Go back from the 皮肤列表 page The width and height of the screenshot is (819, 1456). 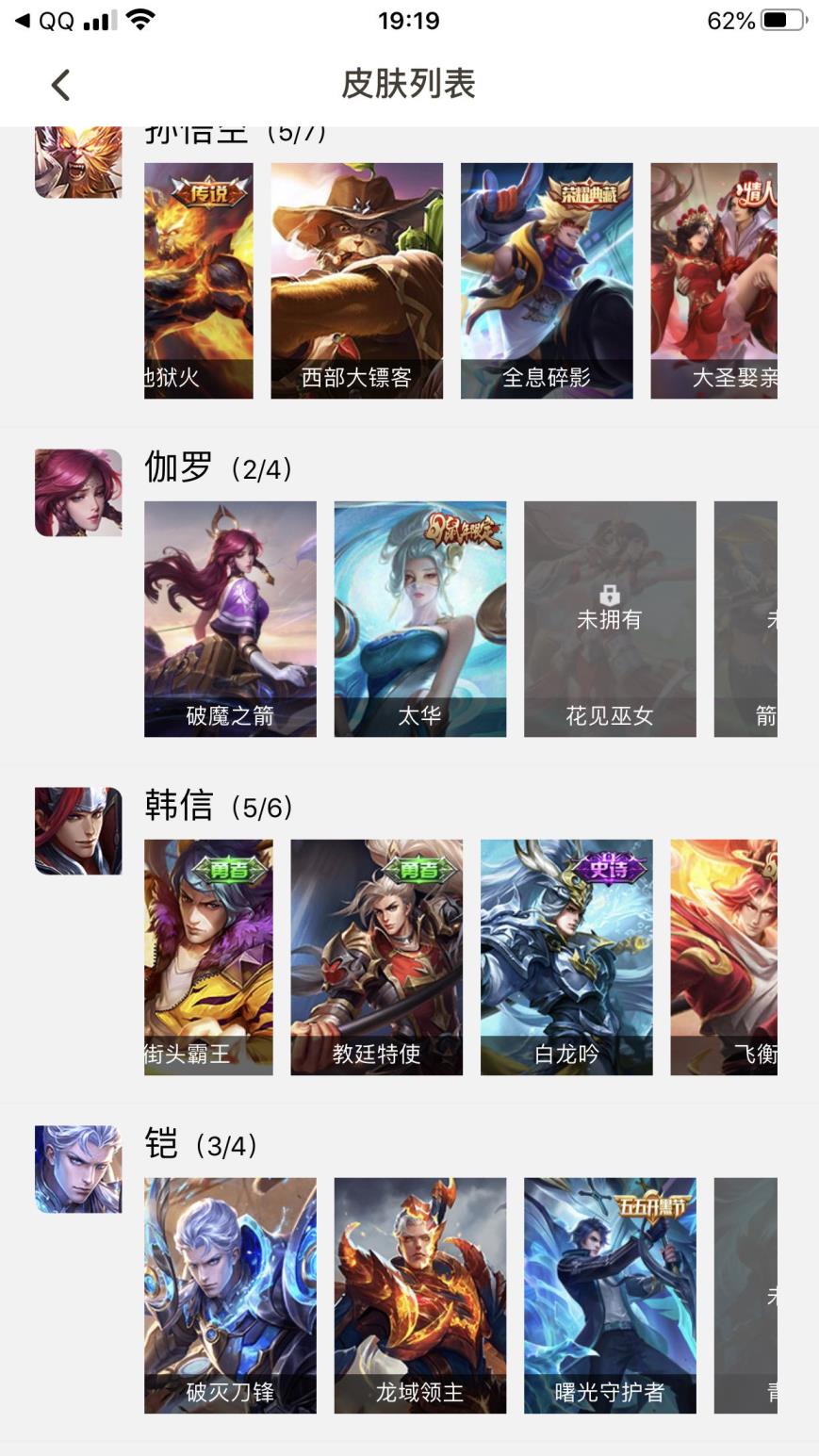(x=60, y=85)
